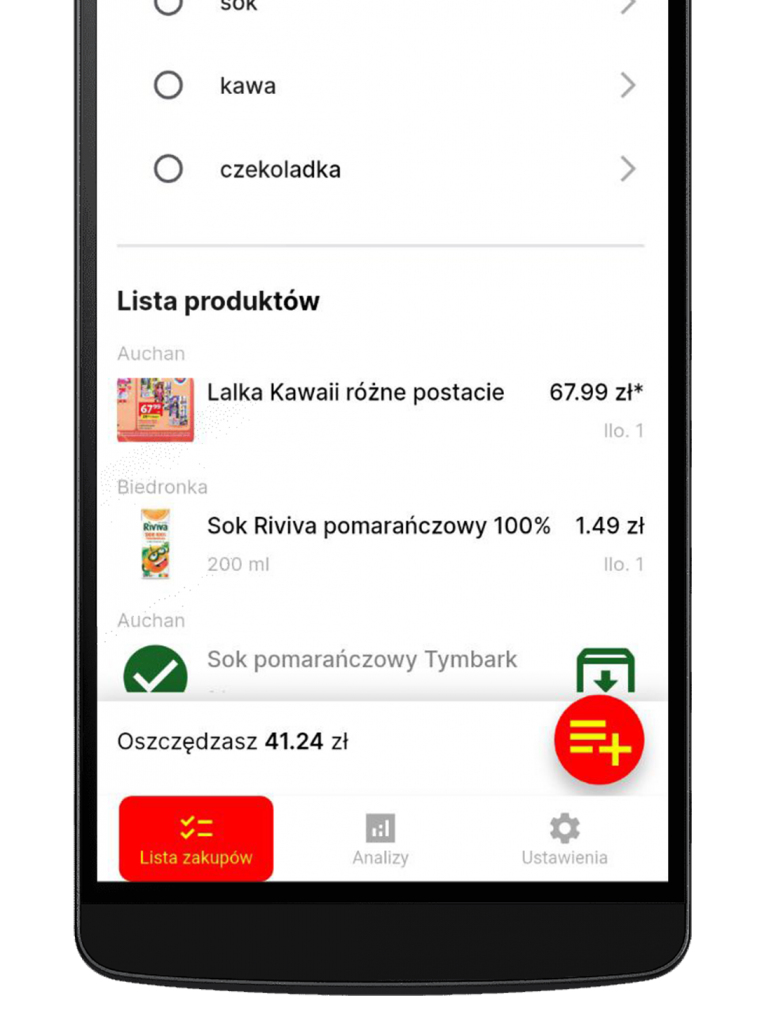Open the Sok Riviva pomarańczowy 100% product
The width and height of the screenshot is (757, 1024).
click(x=378, y=526)
